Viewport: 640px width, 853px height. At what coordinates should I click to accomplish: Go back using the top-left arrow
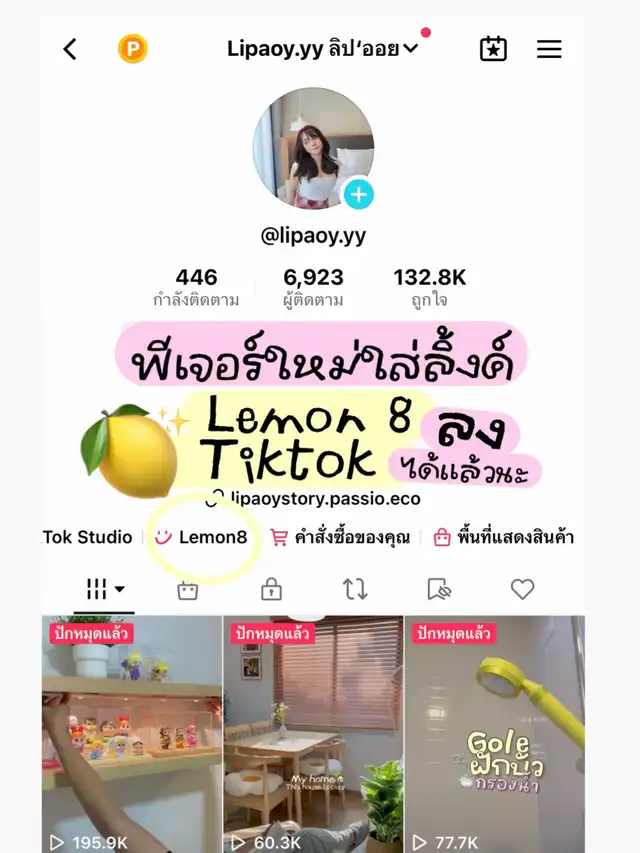pyautogui.click(x=70, y=49)
